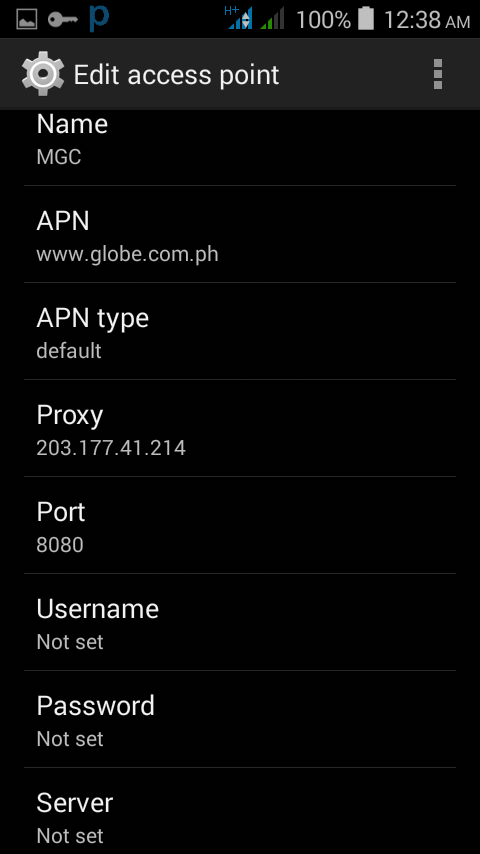Open the overflow menu
The image size is (480, 854).
(438, 74)
